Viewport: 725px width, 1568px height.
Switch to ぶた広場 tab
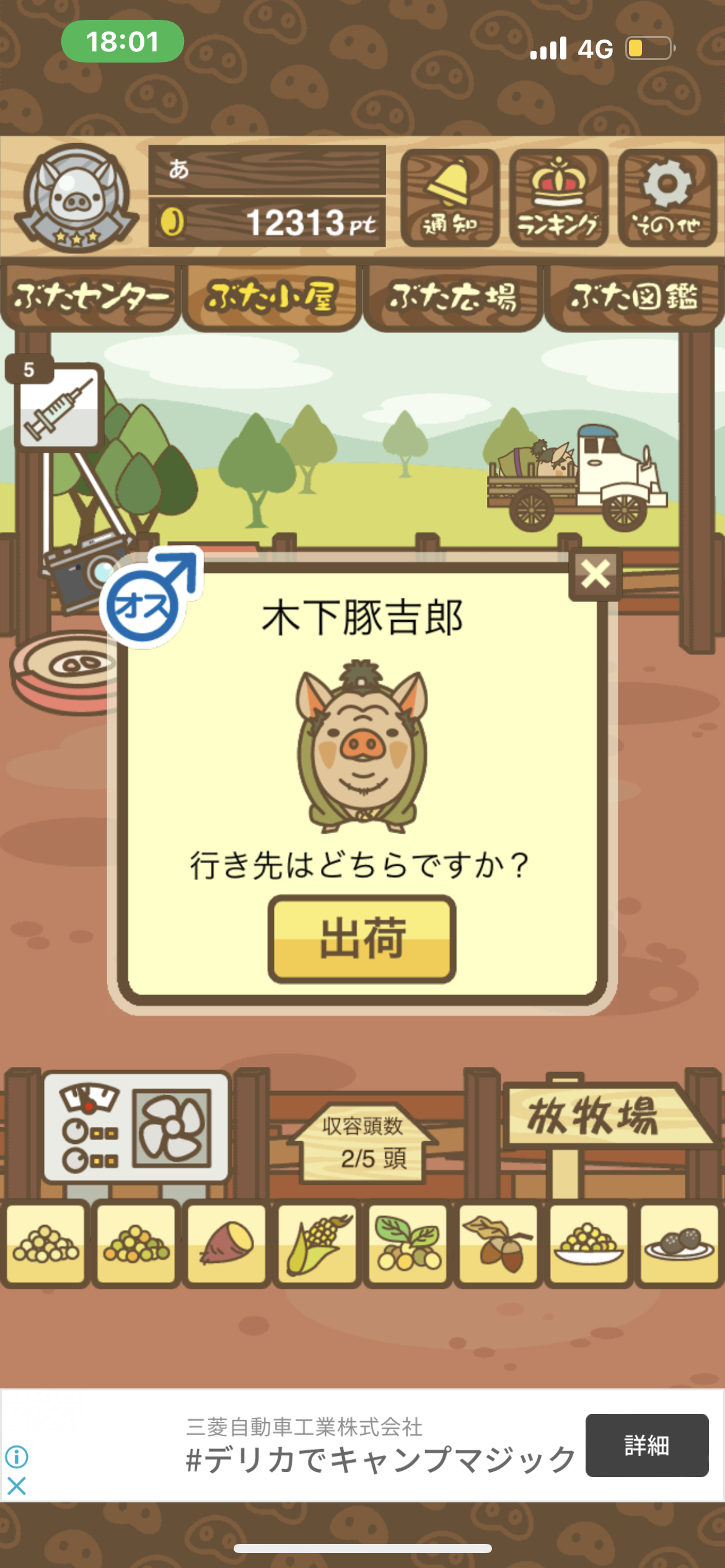point(453,298)
